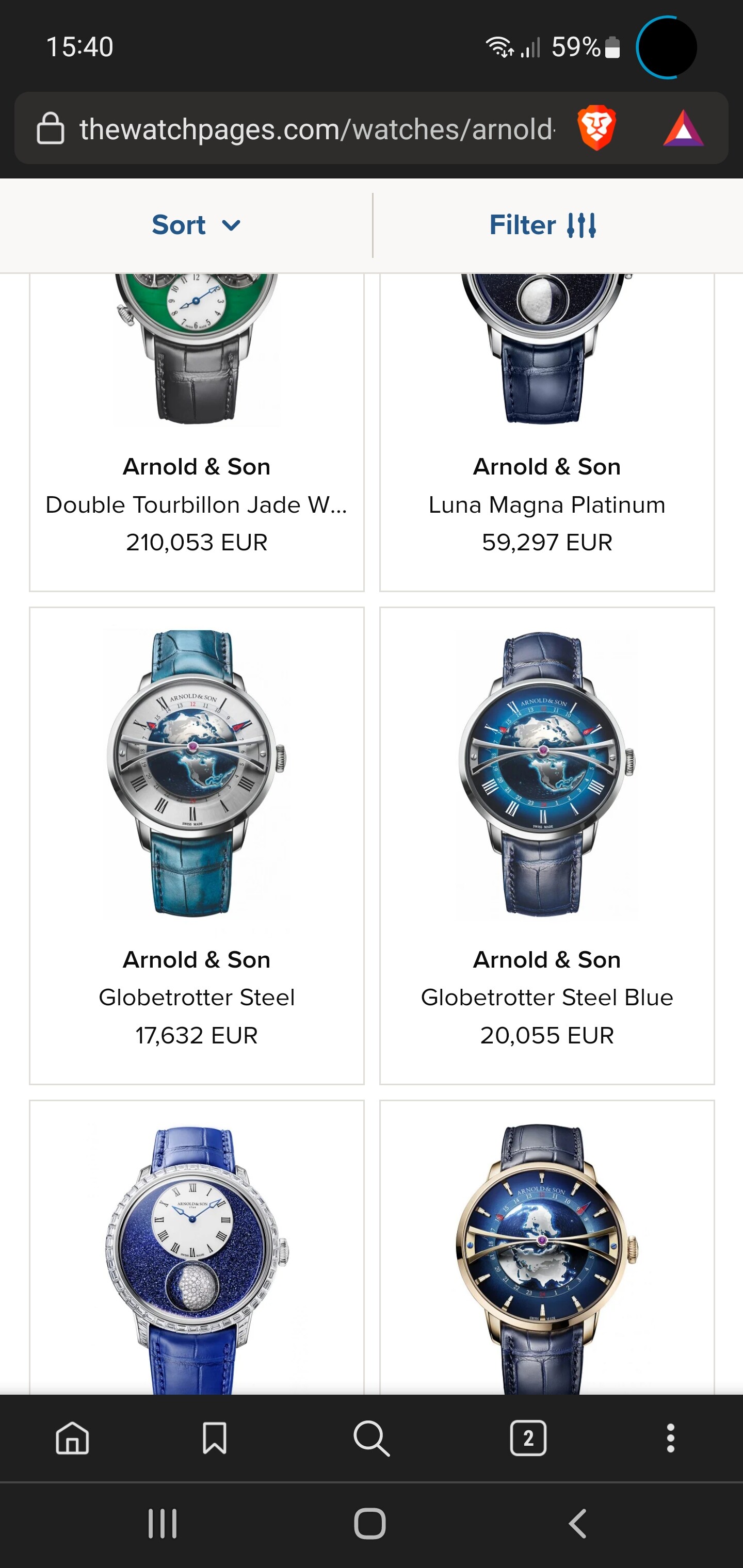This screenshot has height=1568, width=743.
Task: Tap the address bar URL
Action: [317, 129]
